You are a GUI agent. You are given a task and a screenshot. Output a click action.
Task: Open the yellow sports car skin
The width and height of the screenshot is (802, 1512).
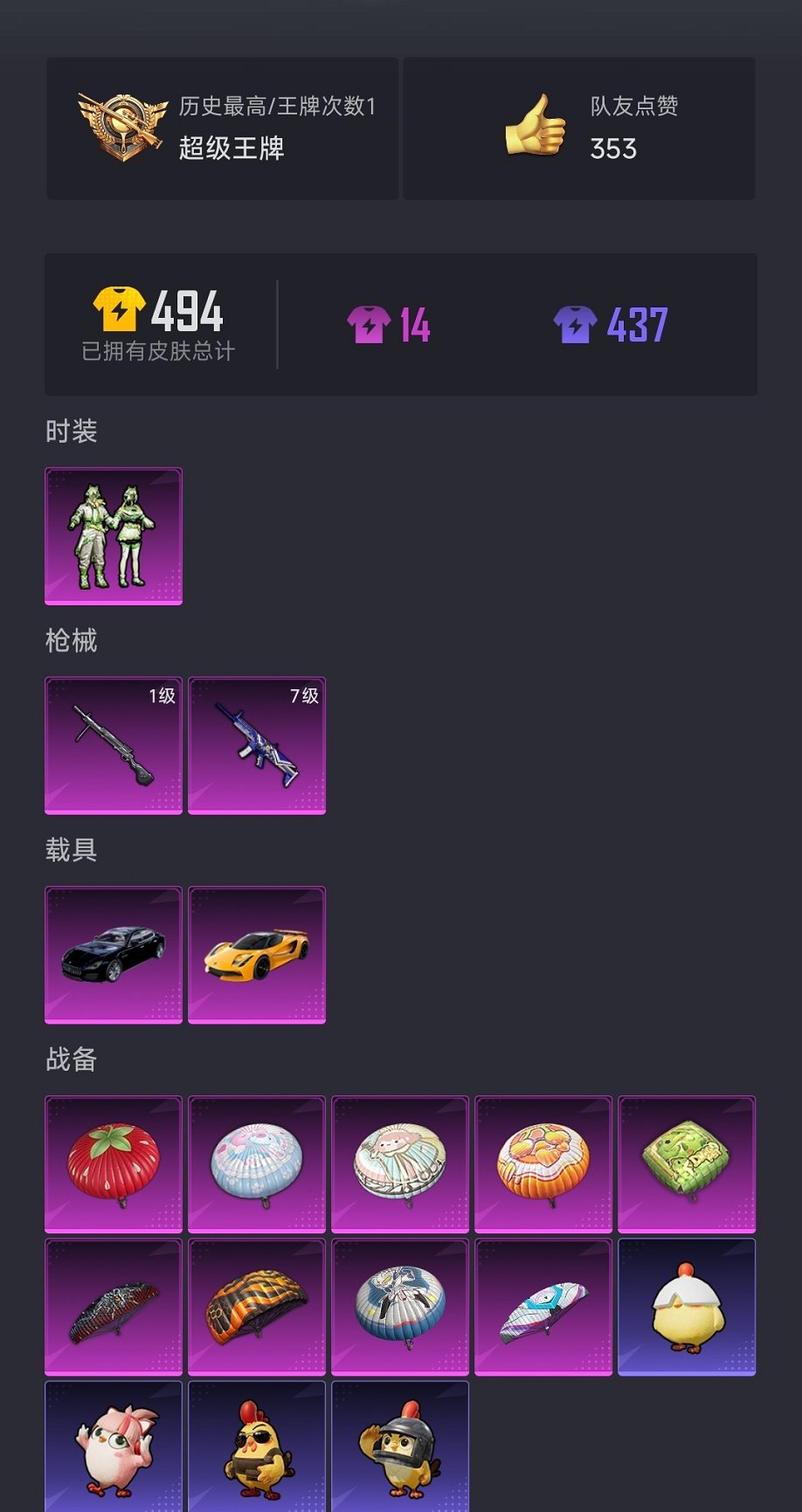coord(257,955)
